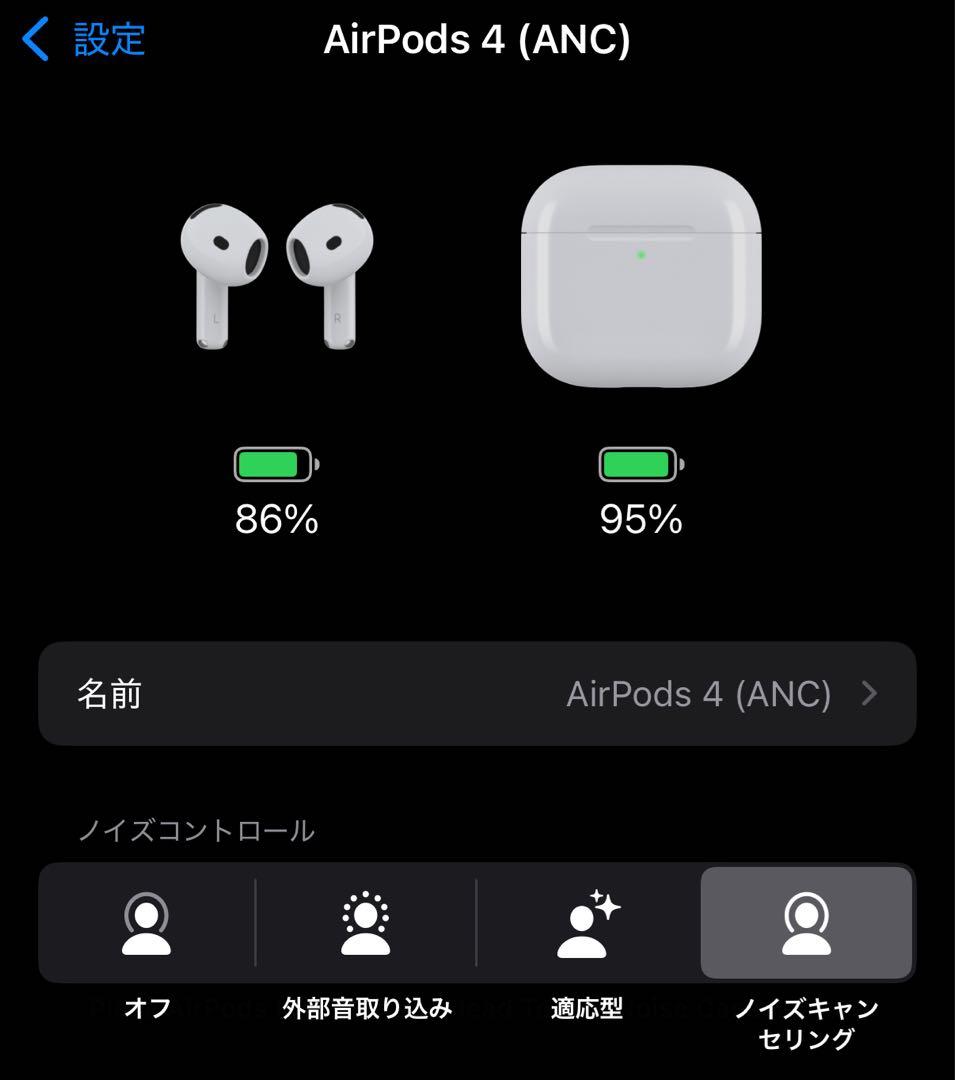
Task: Tap the back chevron arrow icon
Action: 37,40
